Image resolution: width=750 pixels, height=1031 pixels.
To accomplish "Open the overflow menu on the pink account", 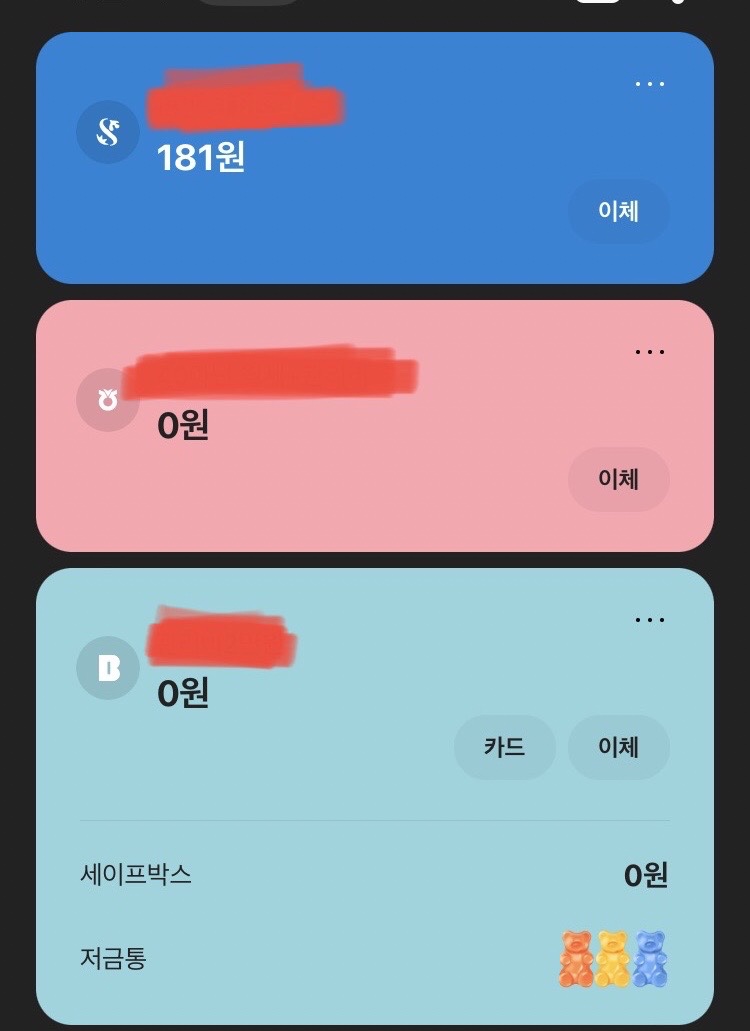I will pyautogui.click(x=650, y=352).
